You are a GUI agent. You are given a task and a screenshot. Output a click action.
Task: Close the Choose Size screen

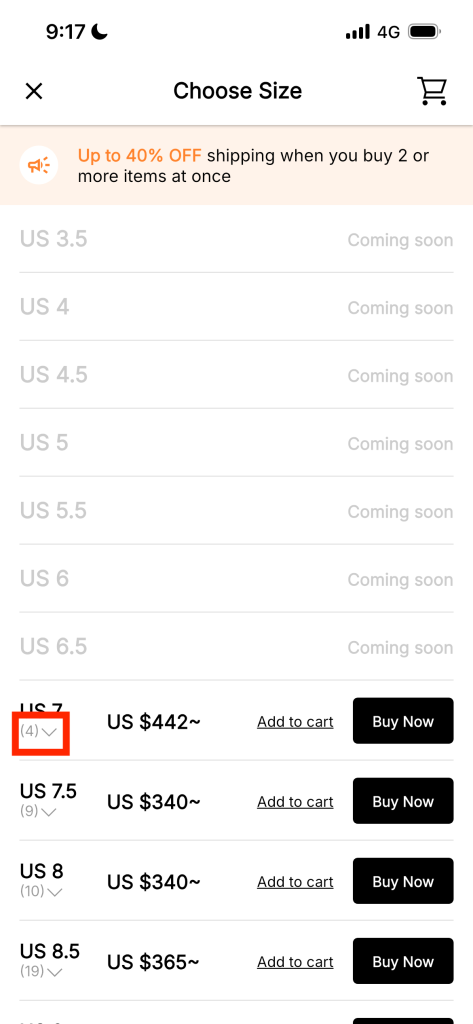(x=33, y=91)
